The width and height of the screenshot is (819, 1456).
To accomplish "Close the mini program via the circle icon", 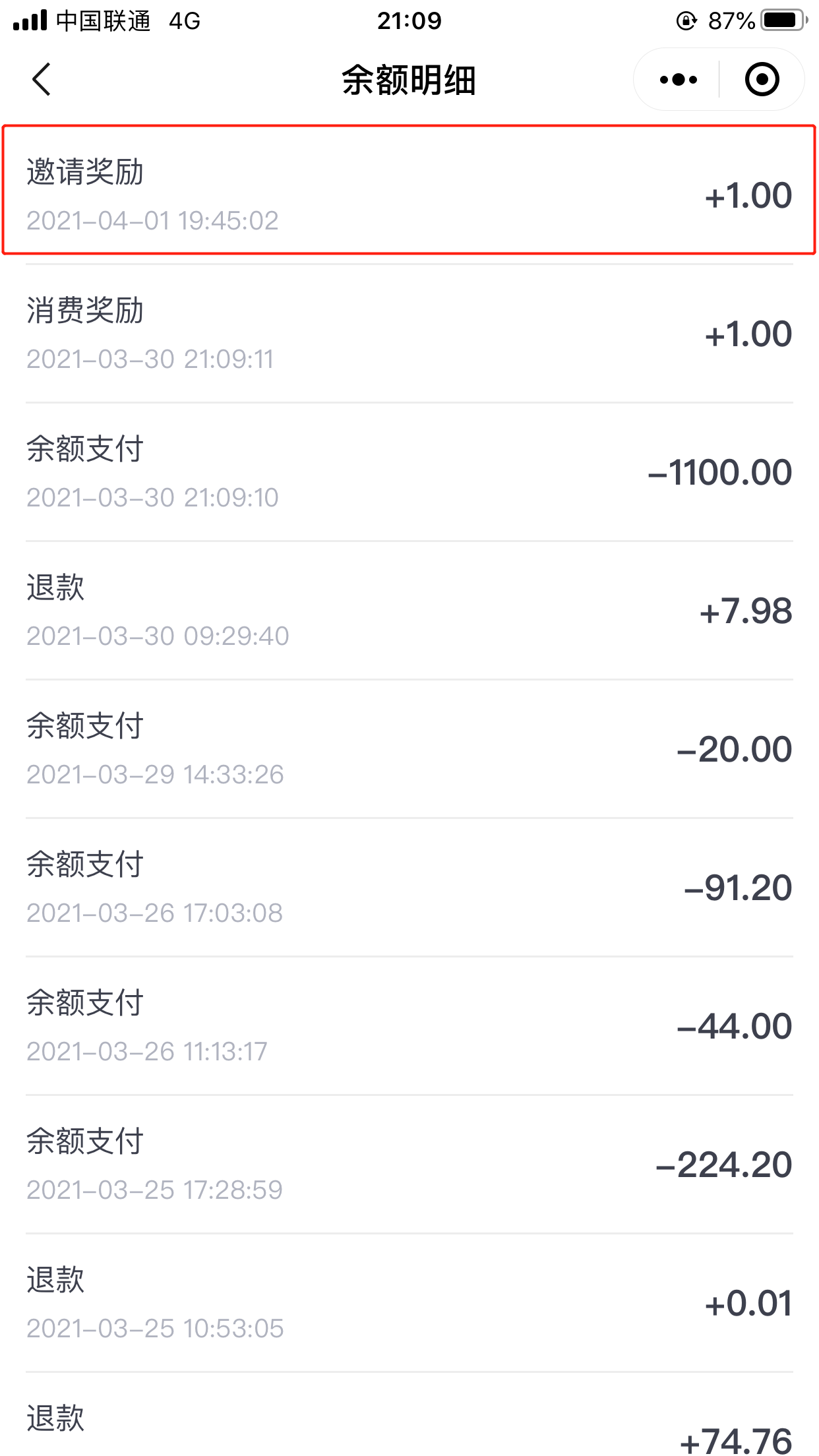I will pyautogui.click(x=762, y=80).
